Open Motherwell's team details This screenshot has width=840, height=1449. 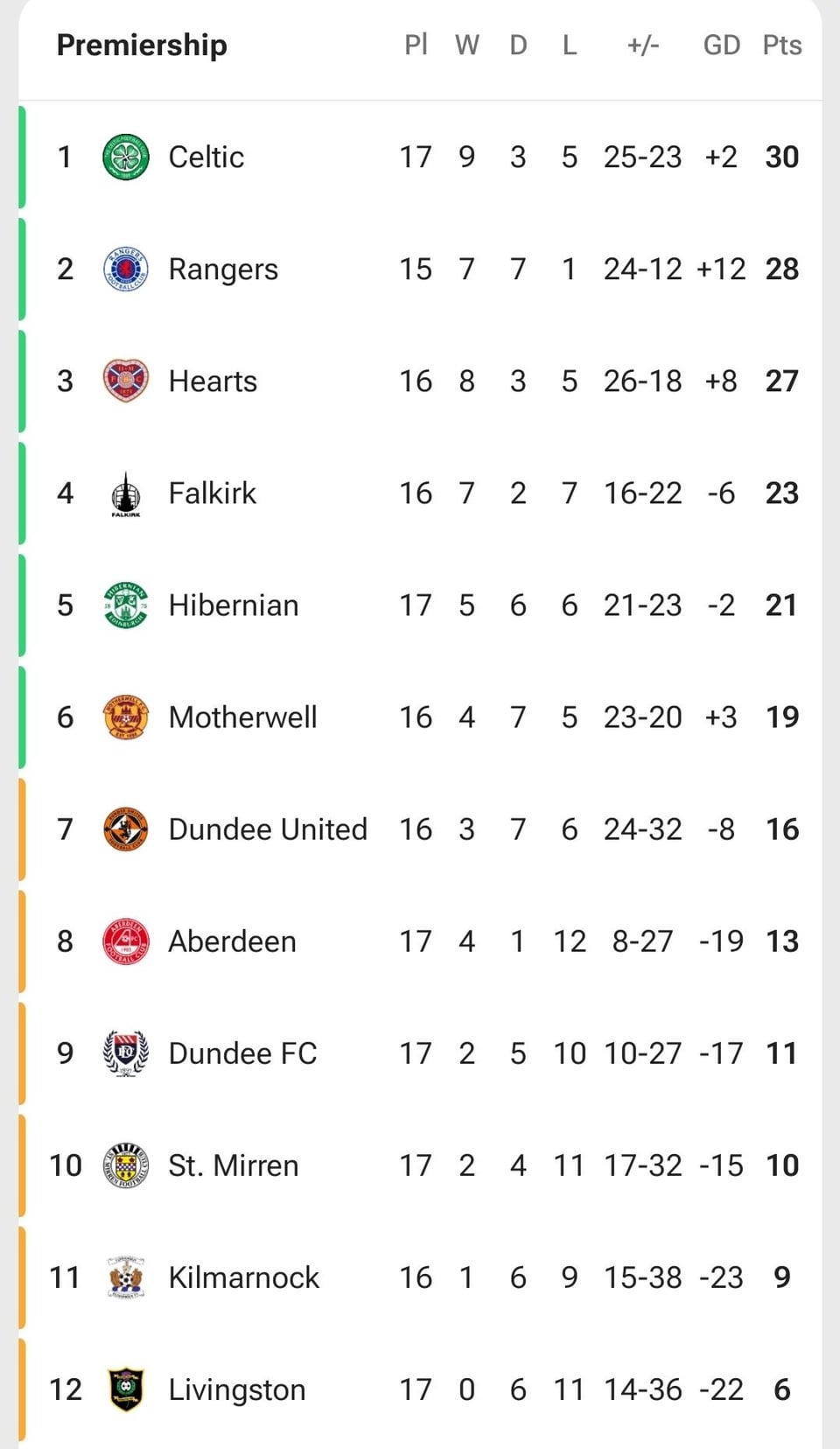click(242, 717)
